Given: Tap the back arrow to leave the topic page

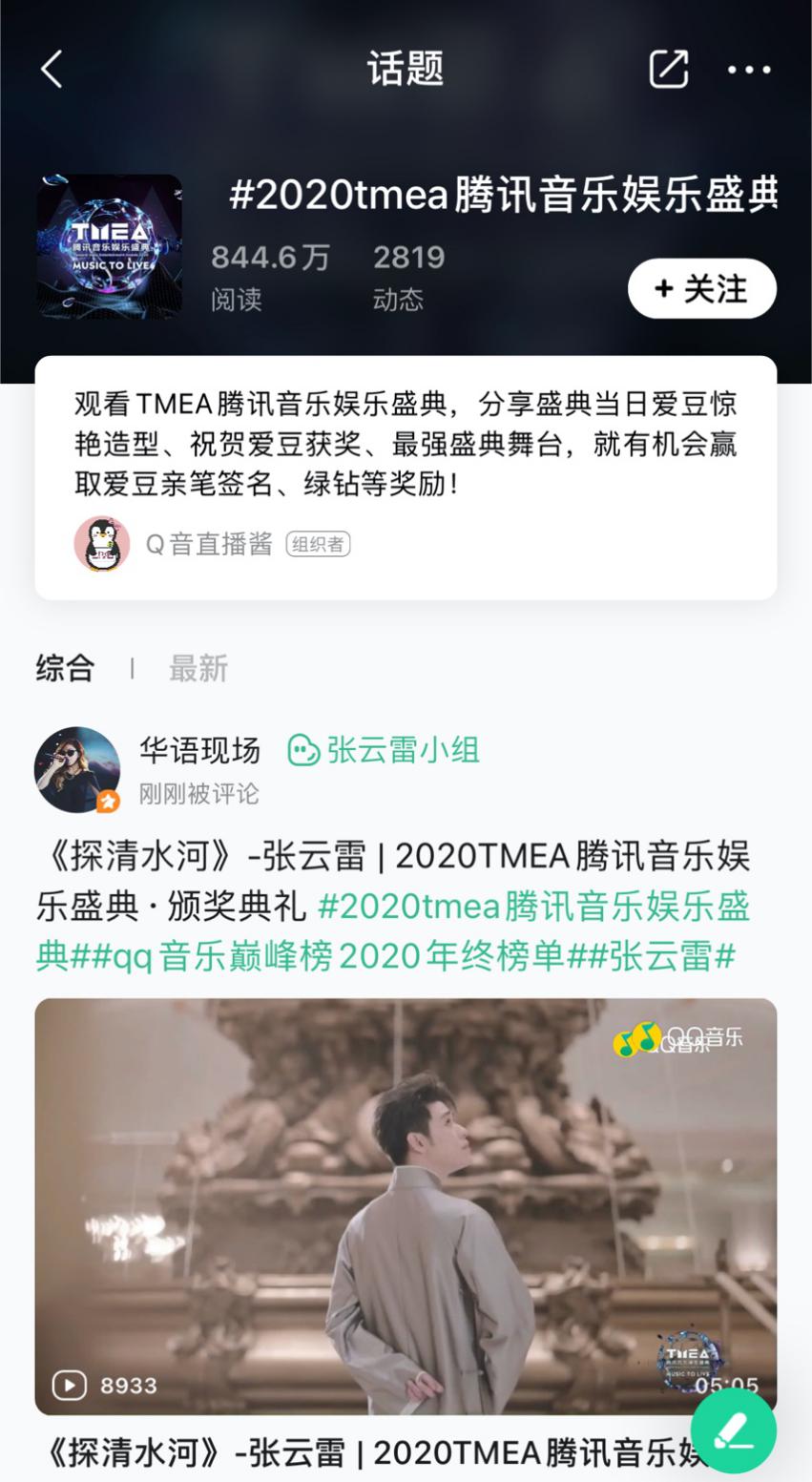Looking at the screenshot, I should coord(52,68).
